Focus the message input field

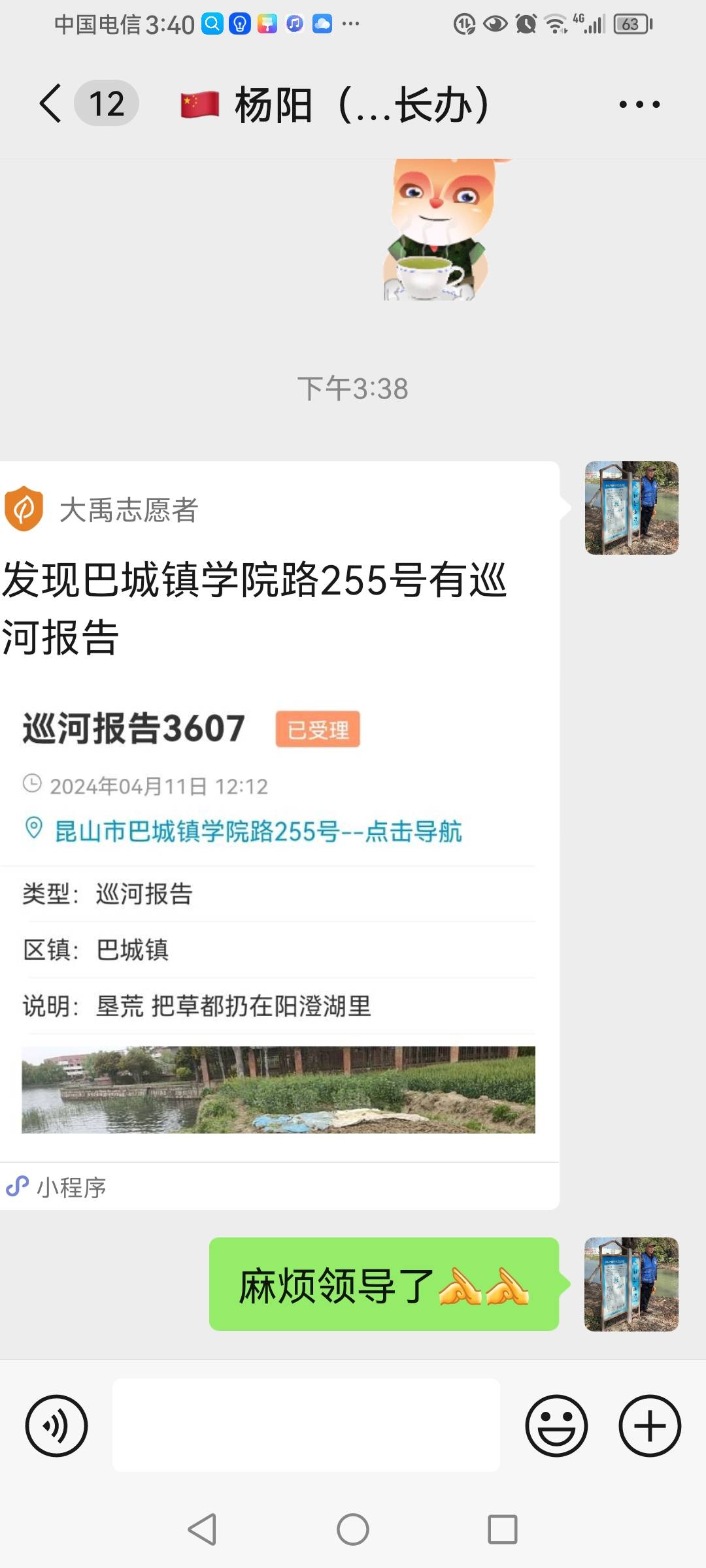pos(306,1425)
